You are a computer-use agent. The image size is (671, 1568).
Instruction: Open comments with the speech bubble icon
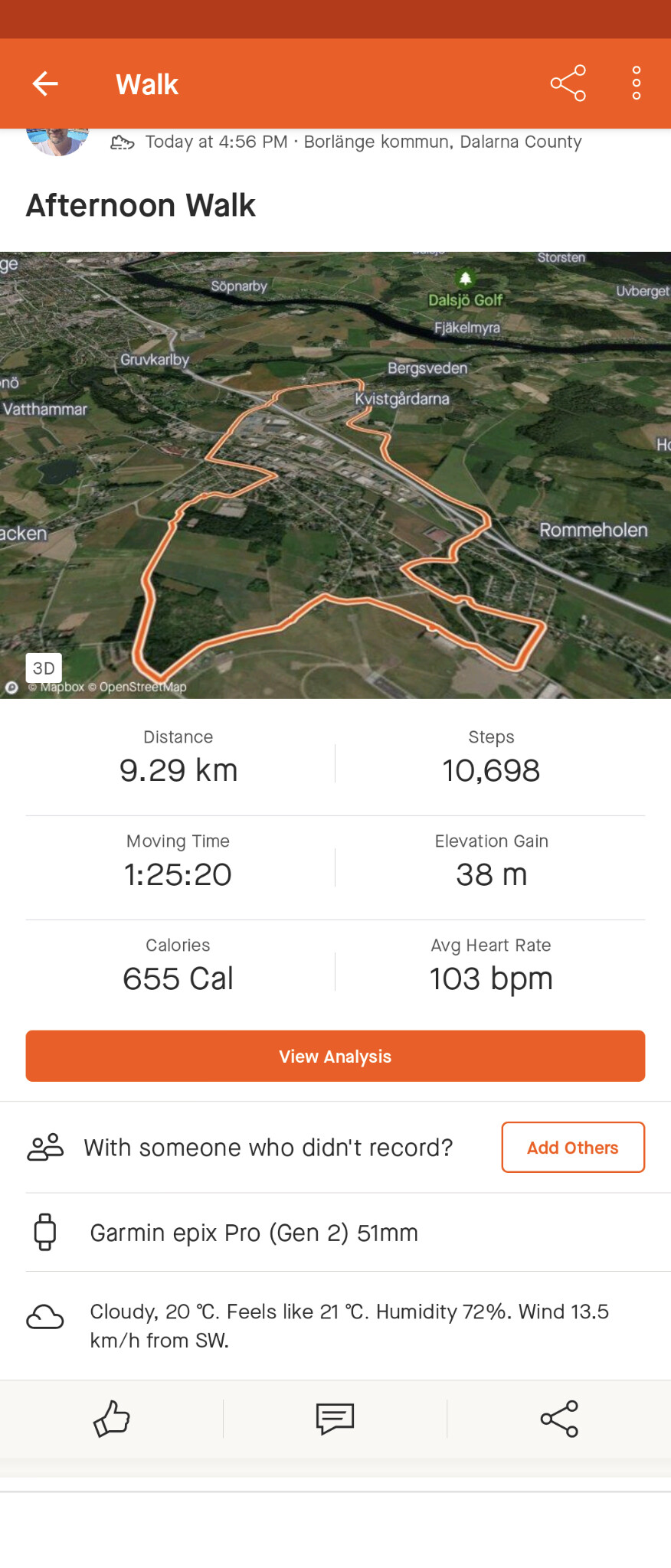click(x=335, y=1419)
